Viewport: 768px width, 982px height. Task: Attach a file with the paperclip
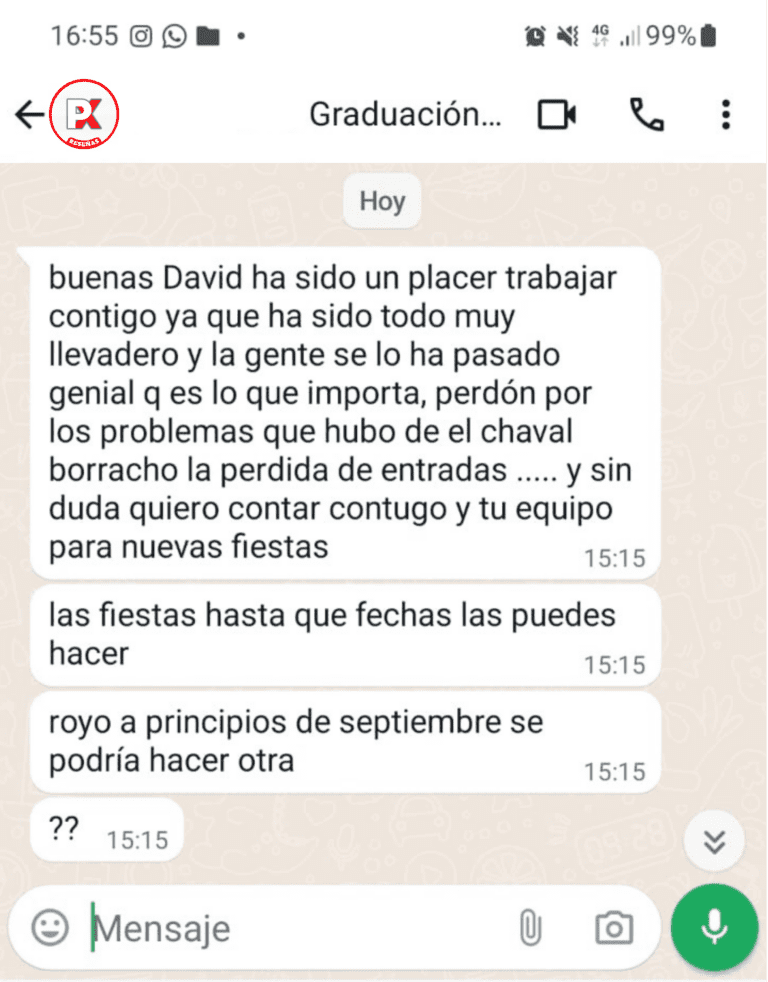click(529, 928)
